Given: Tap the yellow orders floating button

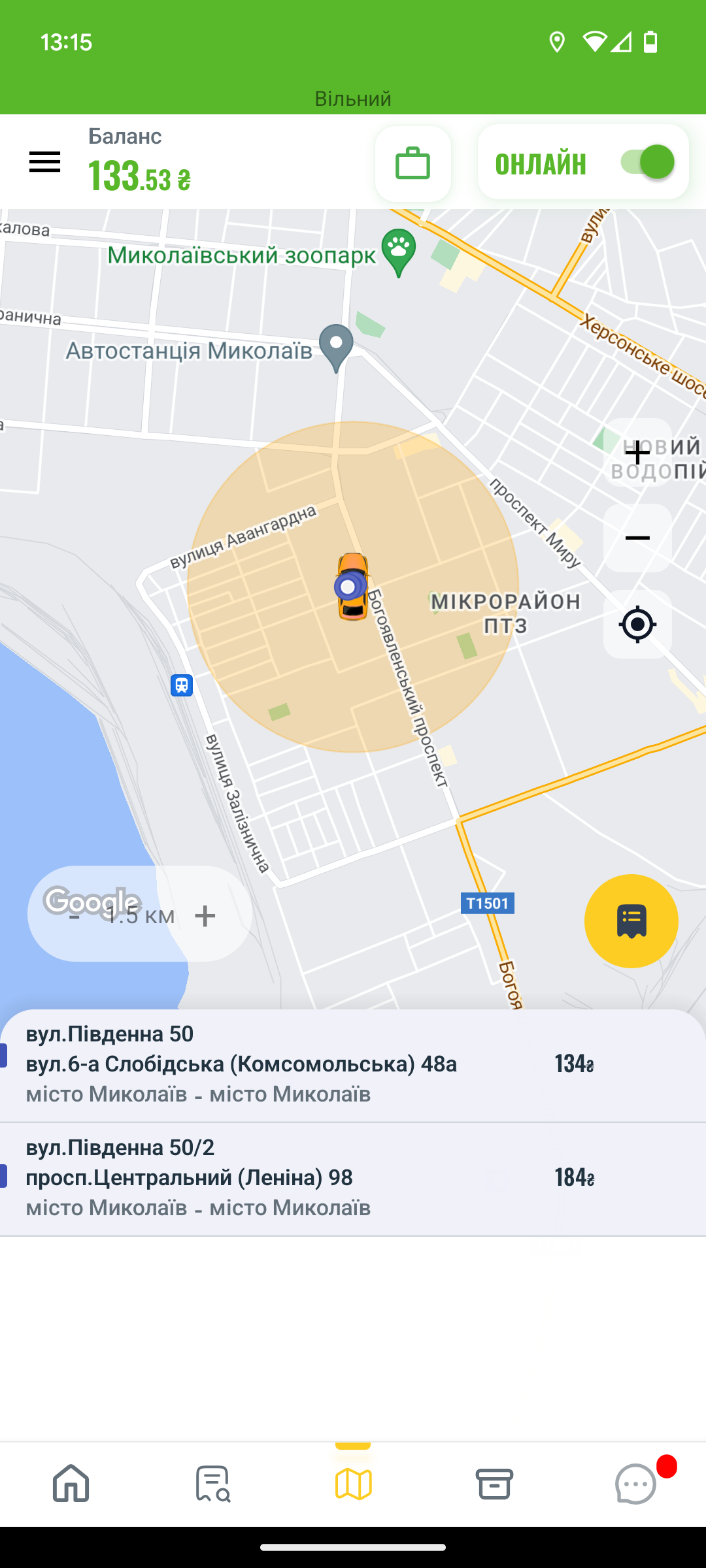Looking at the screenshot, I should pyautogui.click(x=631, y=921).
